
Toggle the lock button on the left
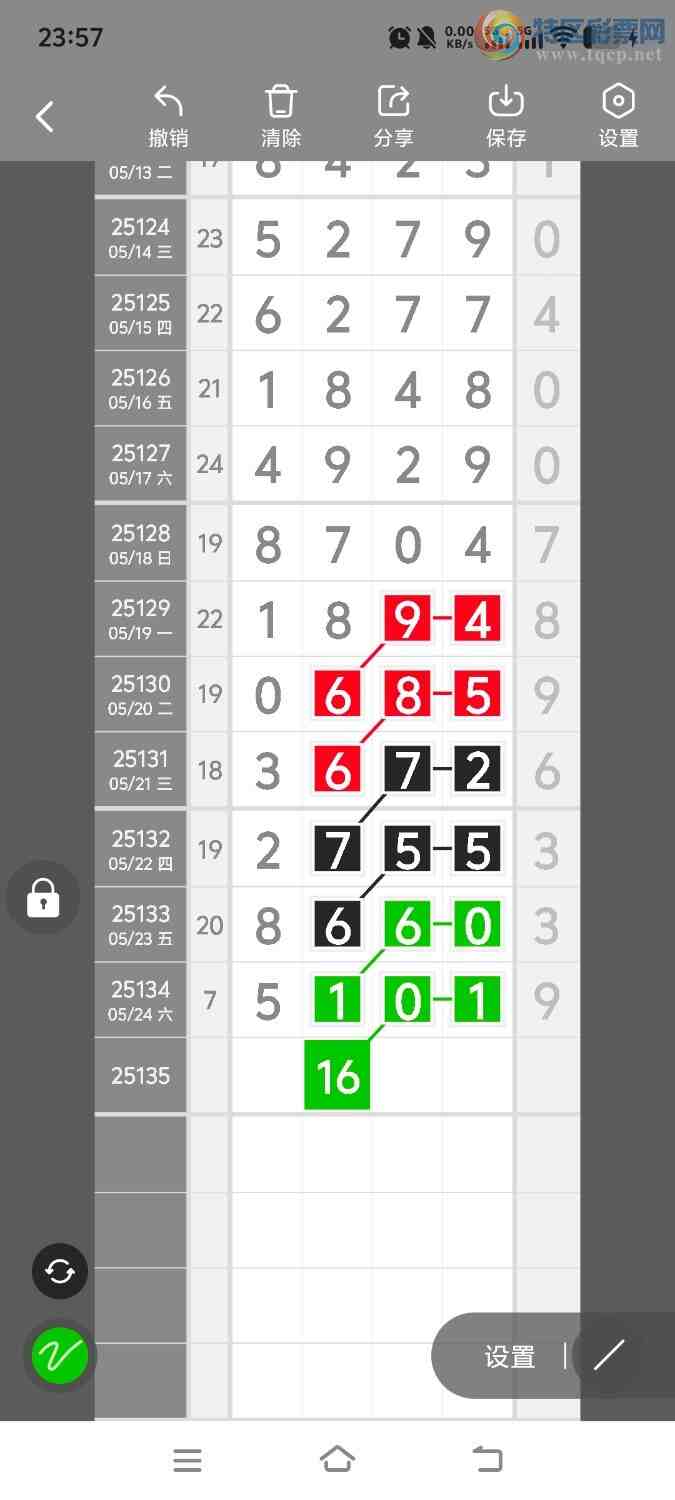coord(42,898)
